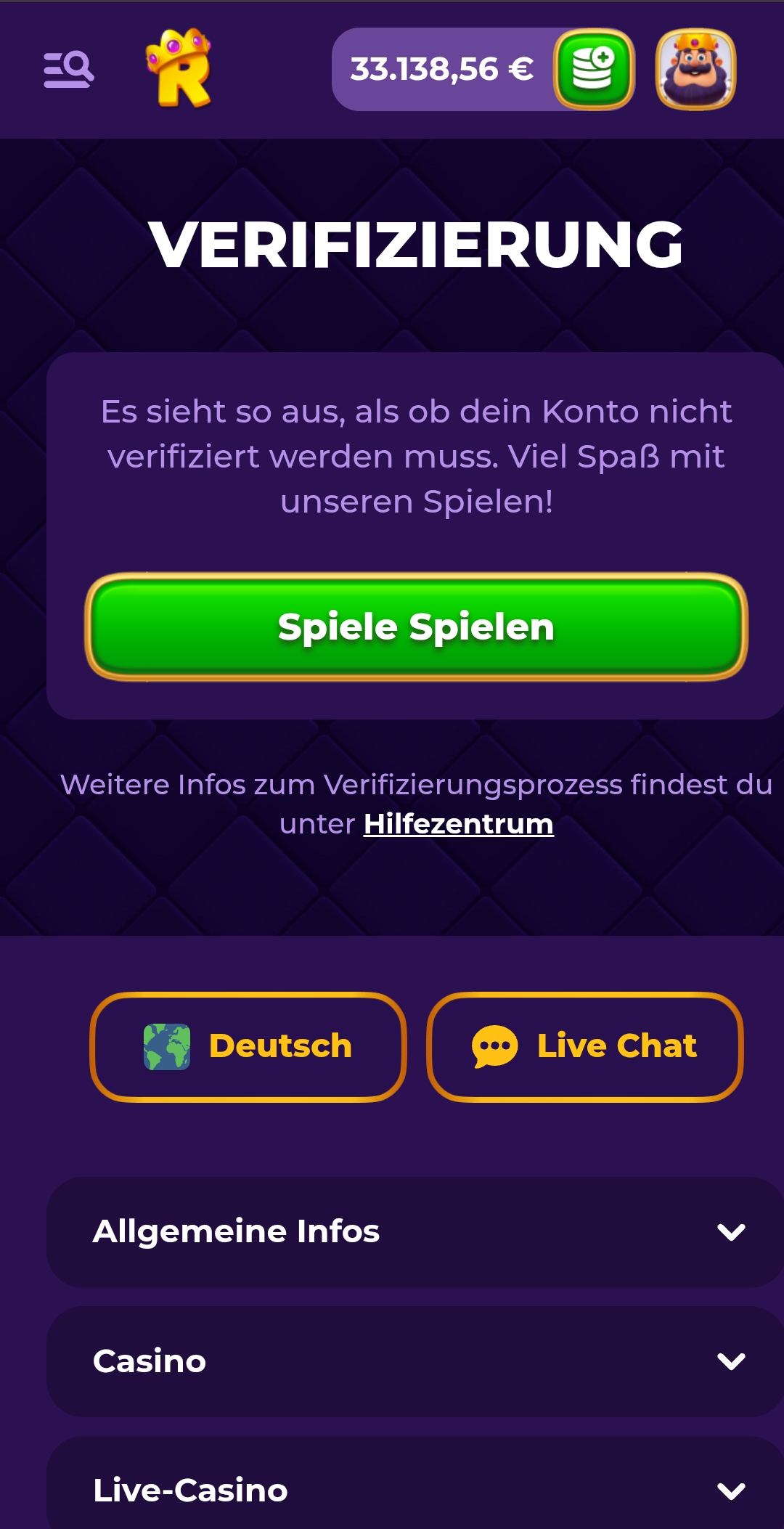
Task: Open the king avatar profile
Action: pos(695,70)
